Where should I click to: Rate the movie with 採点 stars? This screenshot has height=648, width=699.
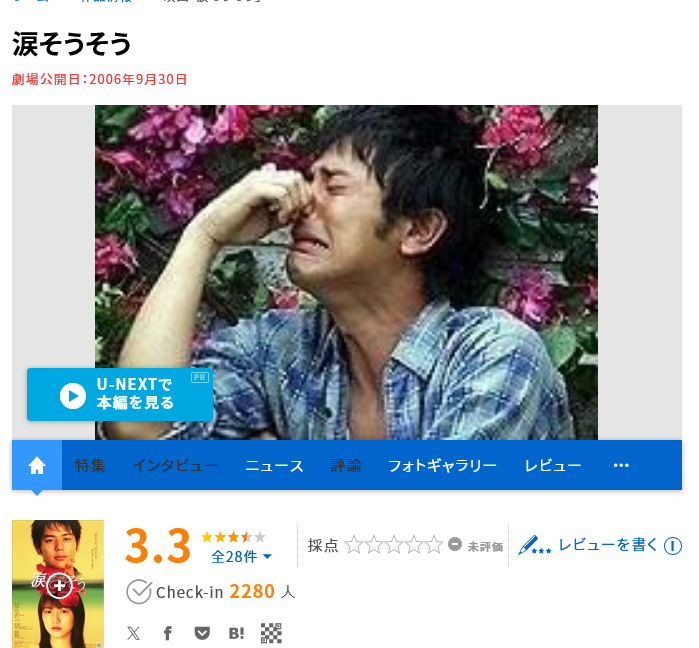(394, 545)
